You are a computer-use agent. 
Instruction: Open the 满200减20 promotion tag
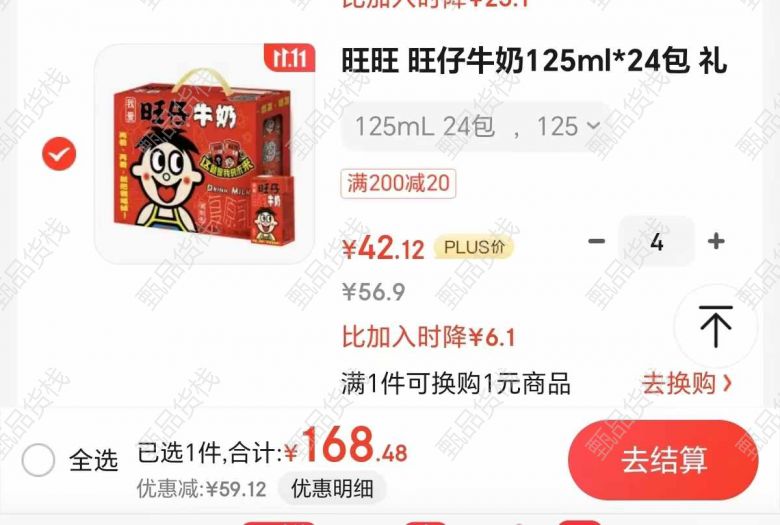[x=398, y=183]
